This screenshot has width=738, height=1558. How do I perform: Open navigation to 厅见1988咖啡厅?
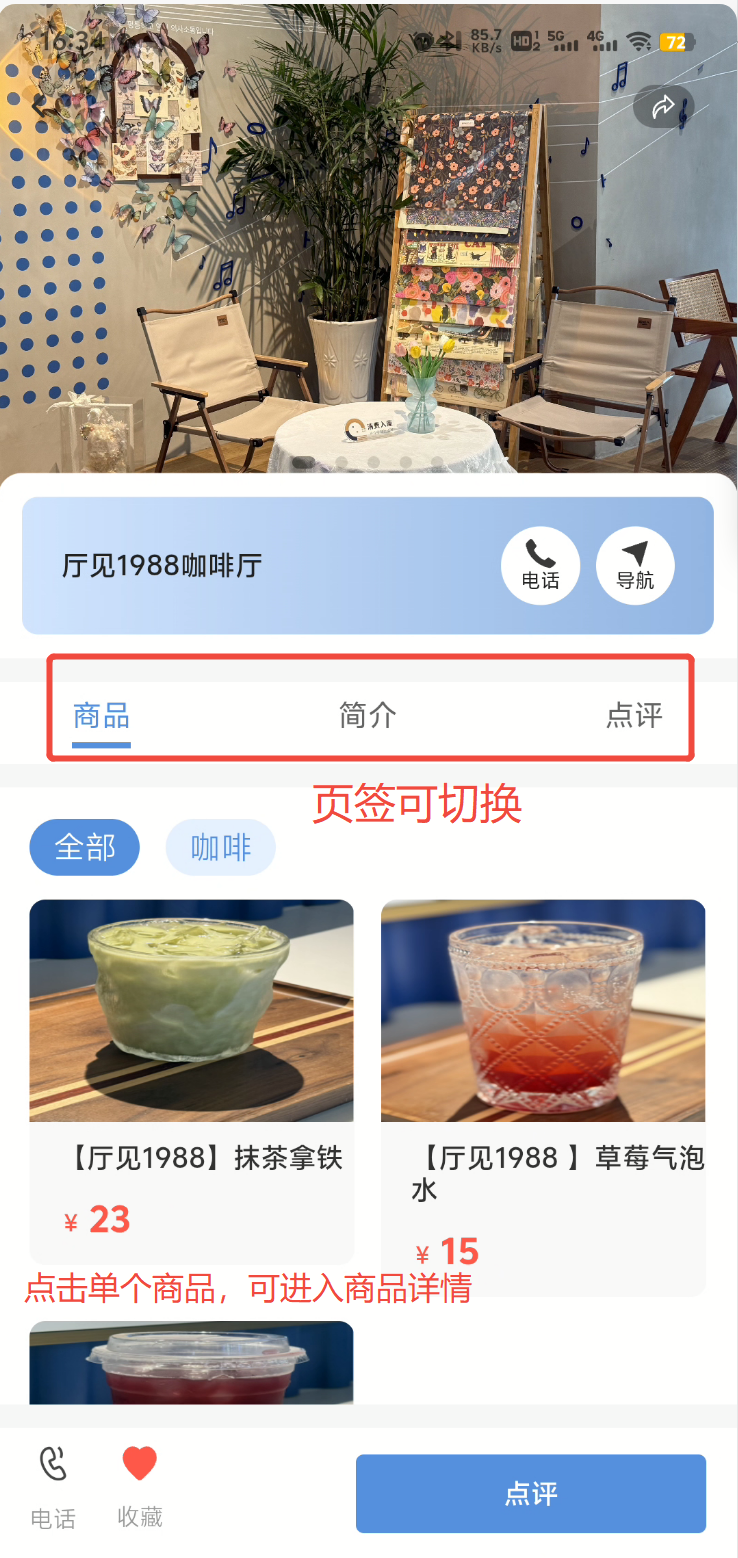(635, 565)
